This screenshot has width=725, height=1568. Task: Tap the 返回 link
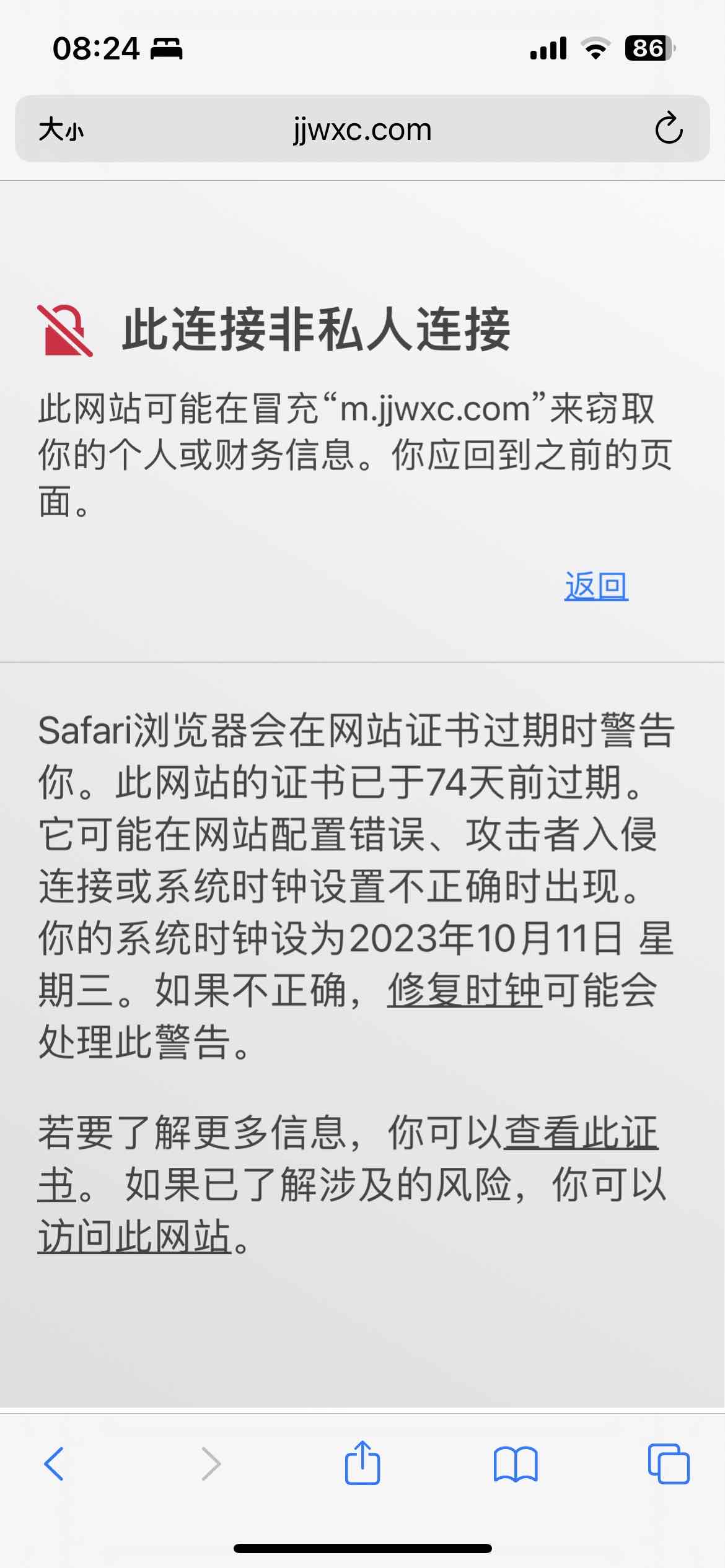pos(596,585)
